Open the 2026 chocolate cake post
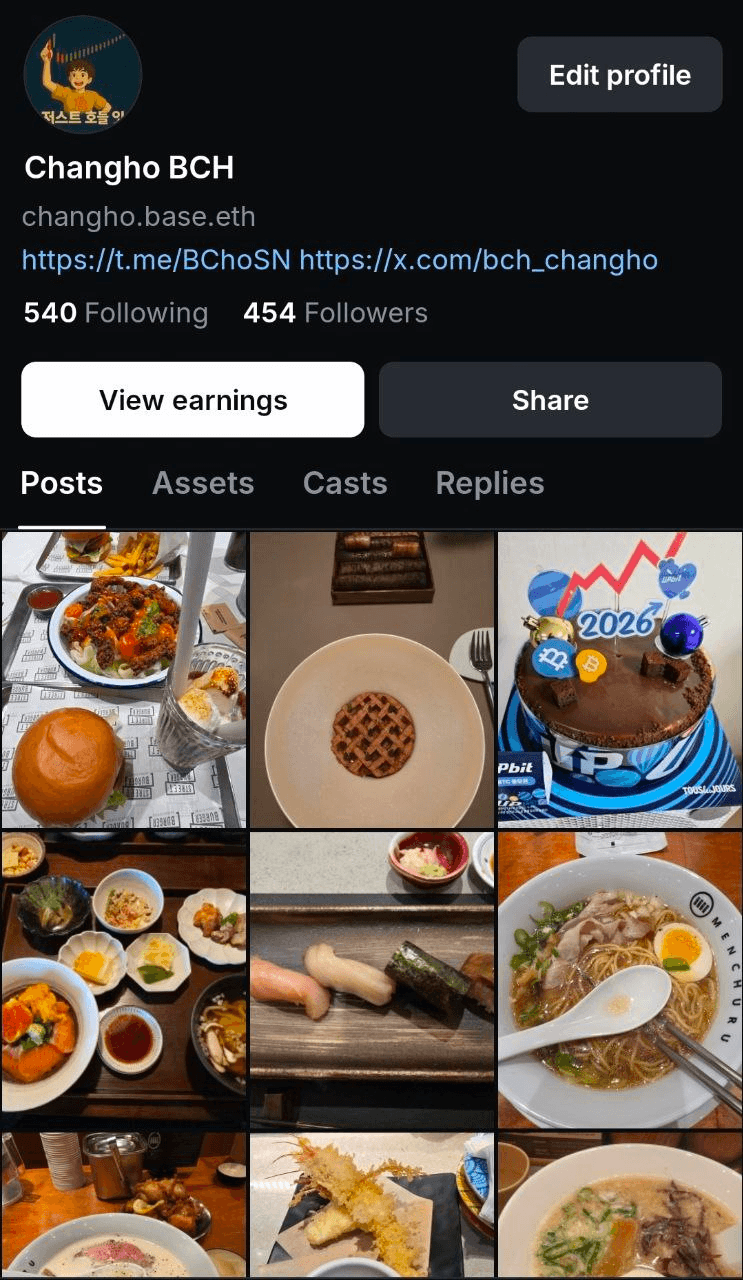Image resolution: width=743 pixels, height=1280 pixels. tap(620, 679)
